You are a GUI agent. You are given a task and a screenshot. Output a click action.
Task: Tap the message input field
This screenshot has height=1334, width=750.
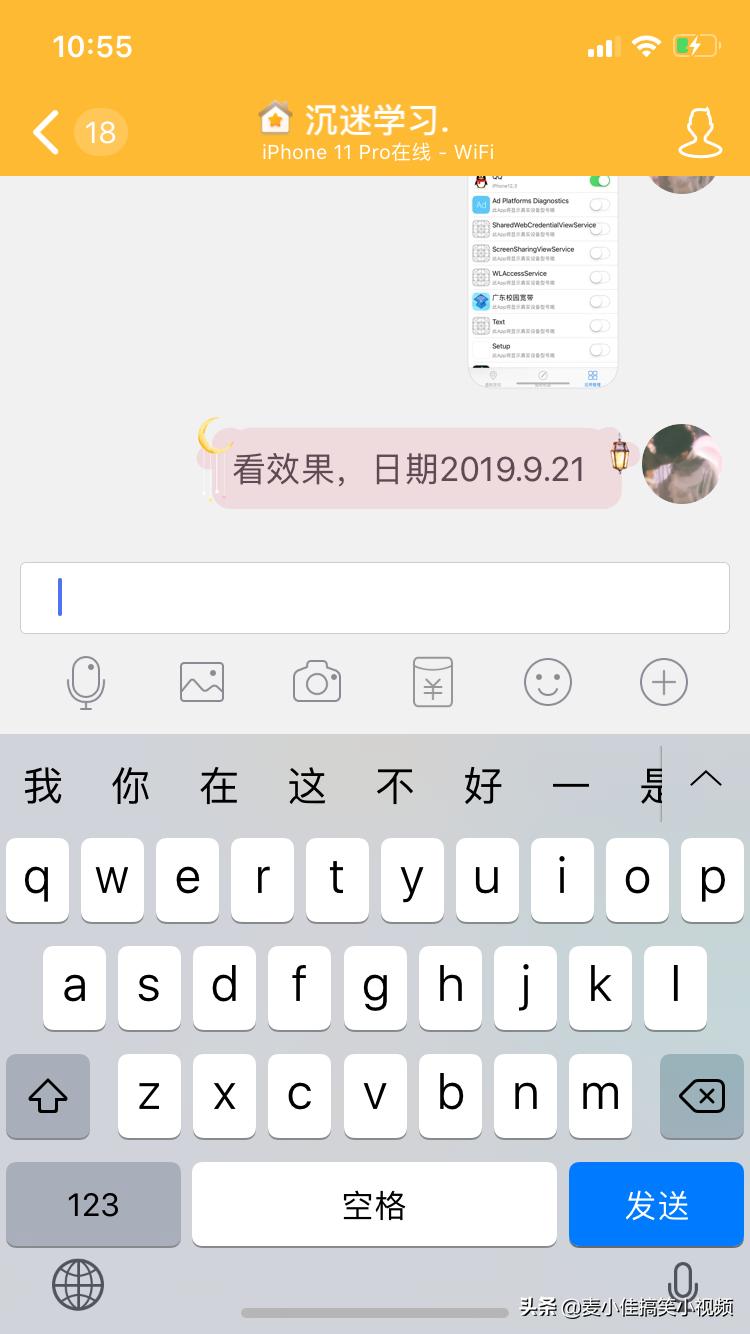(x=375, y=597)
